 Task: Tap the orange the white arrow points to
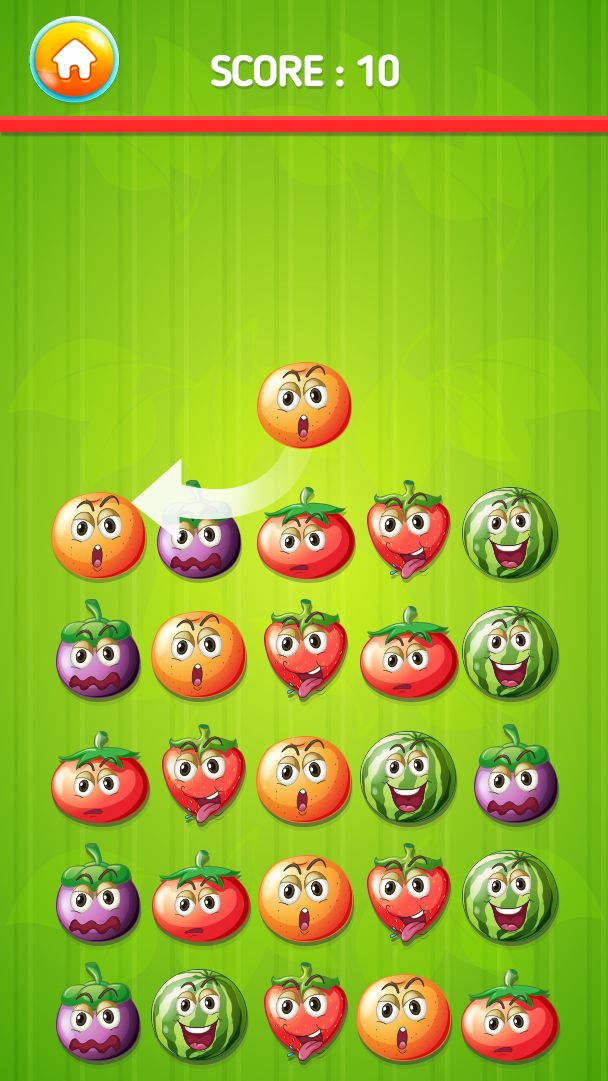(98, 535)
